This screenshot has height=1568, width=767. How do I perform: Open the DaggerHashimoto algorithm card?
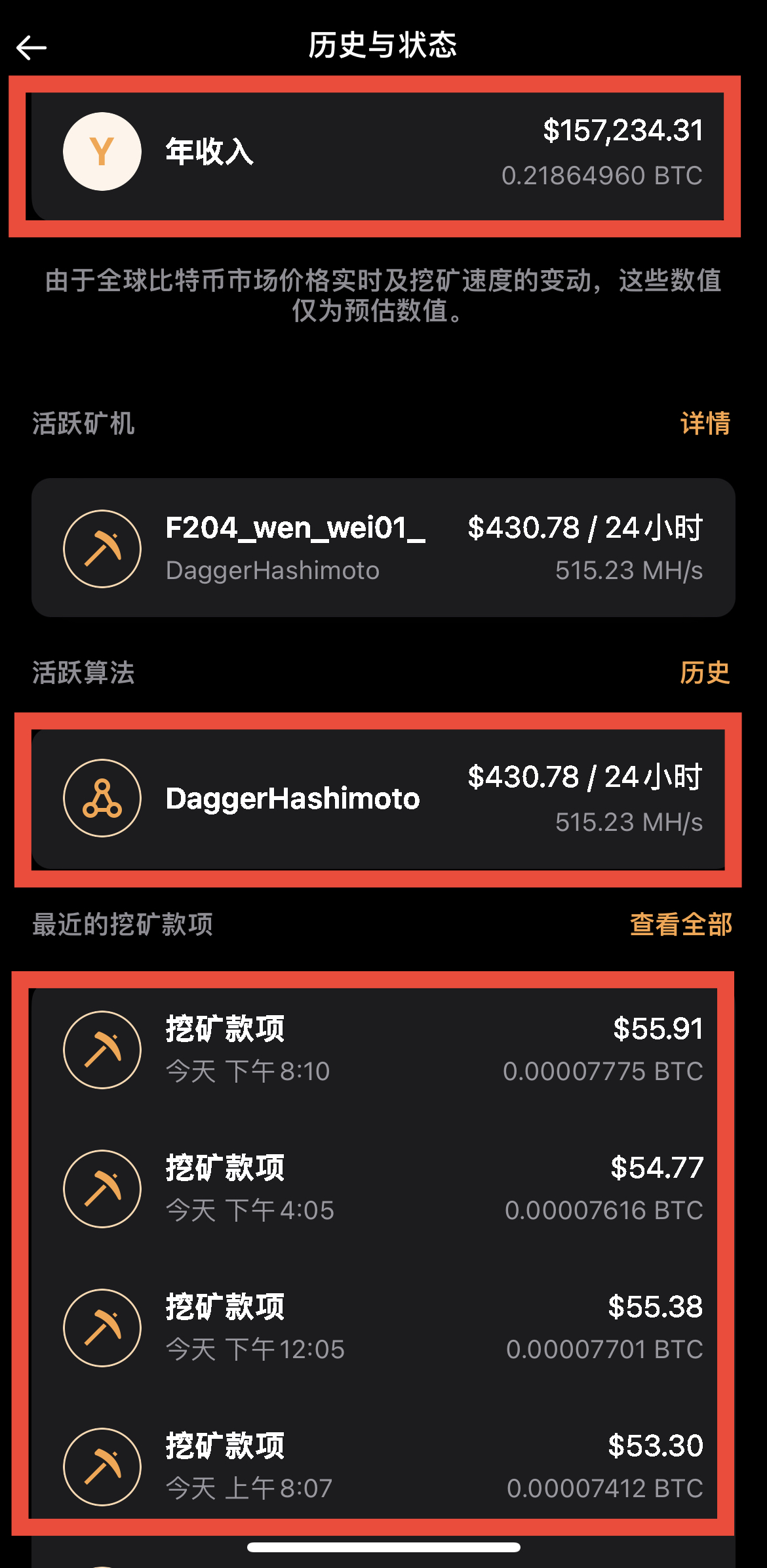point(383,799)
